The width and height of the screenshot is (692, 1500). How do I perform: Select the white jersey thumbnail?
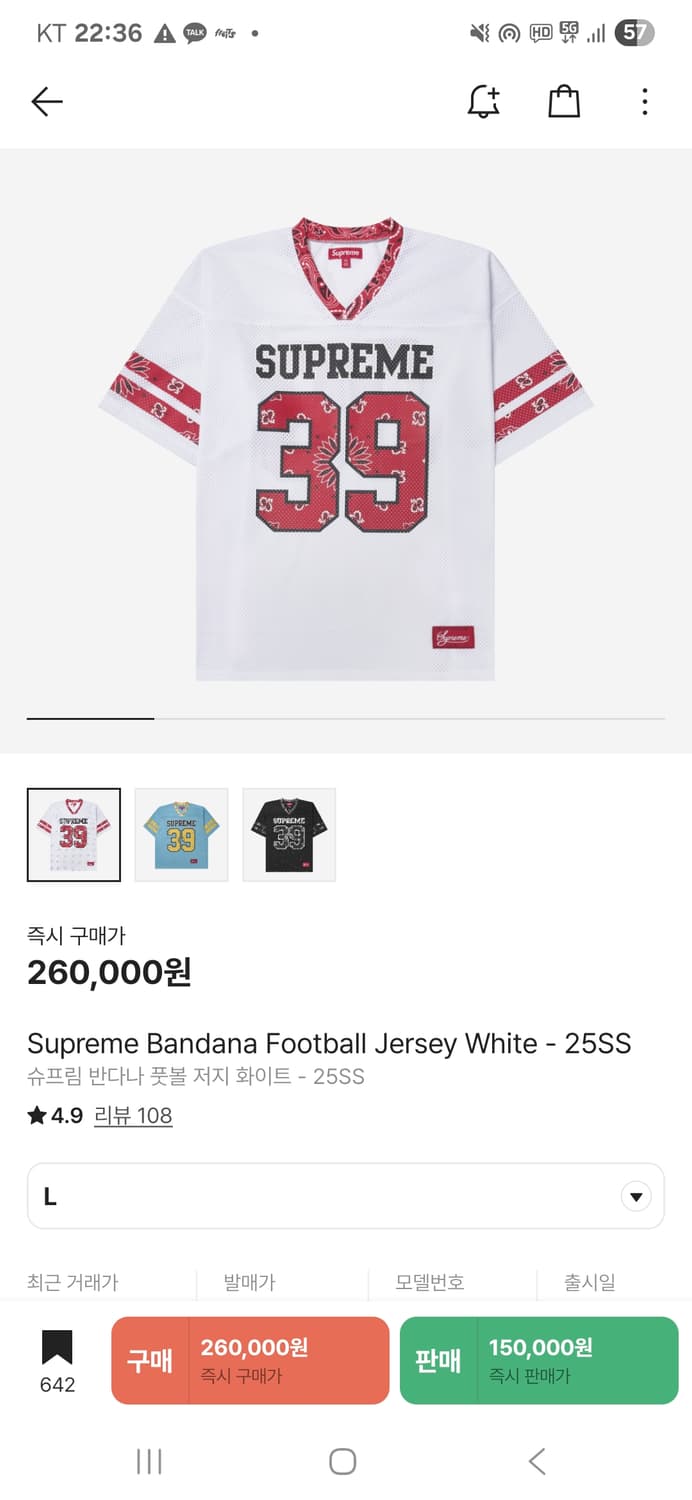point(74,835)
